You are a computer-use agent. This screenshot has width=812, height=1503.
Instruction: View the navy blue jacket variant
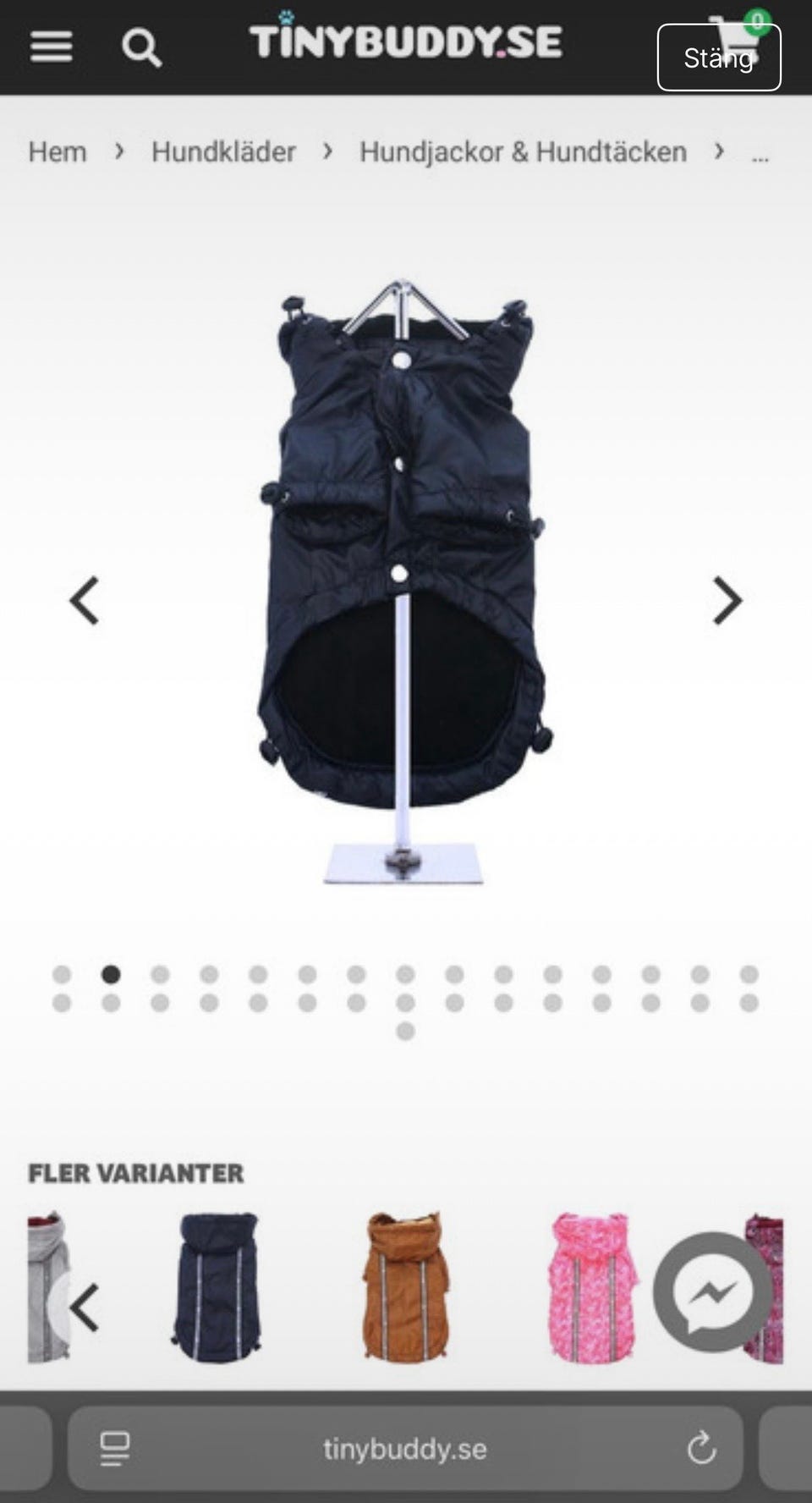click(x=217, y=1287)
